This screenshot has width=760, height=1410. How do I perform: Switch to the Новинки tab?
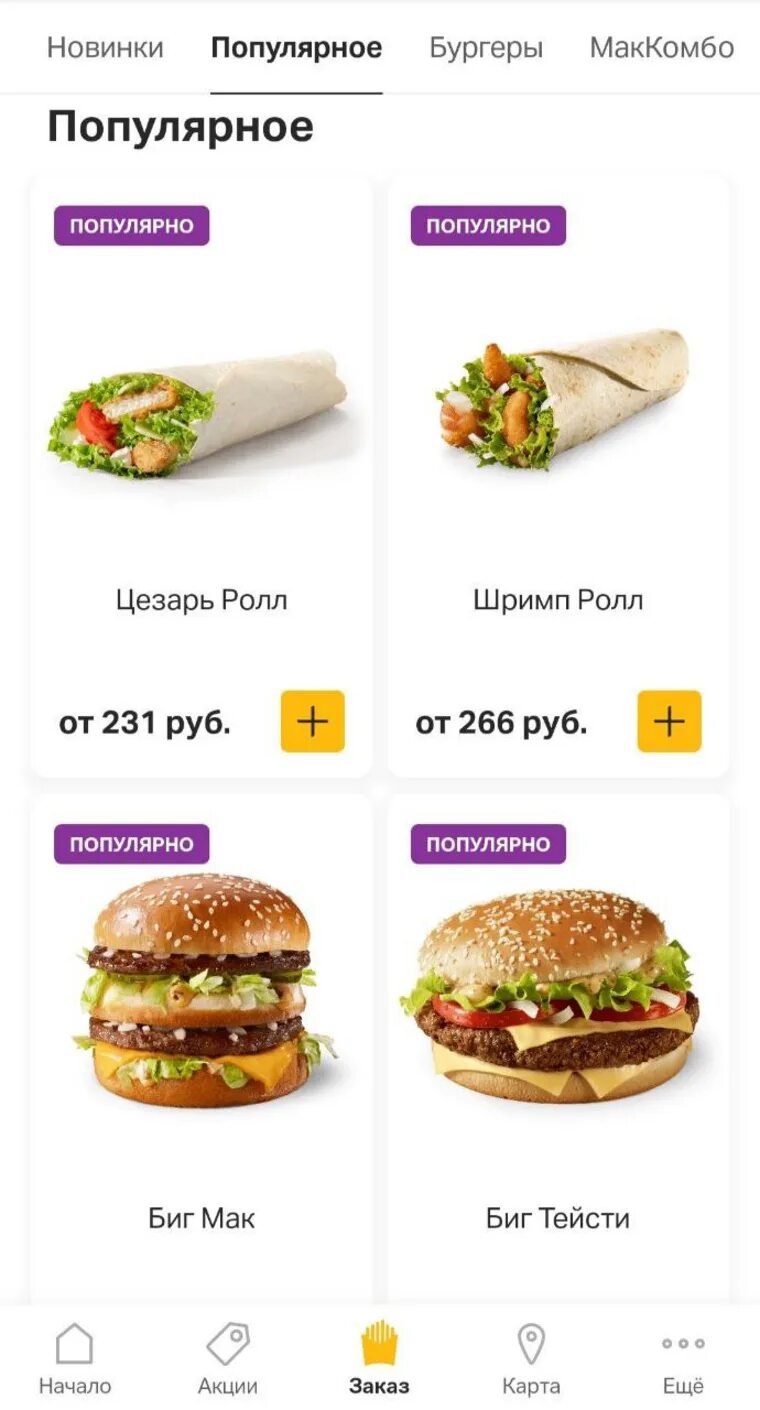pos(105,47)
